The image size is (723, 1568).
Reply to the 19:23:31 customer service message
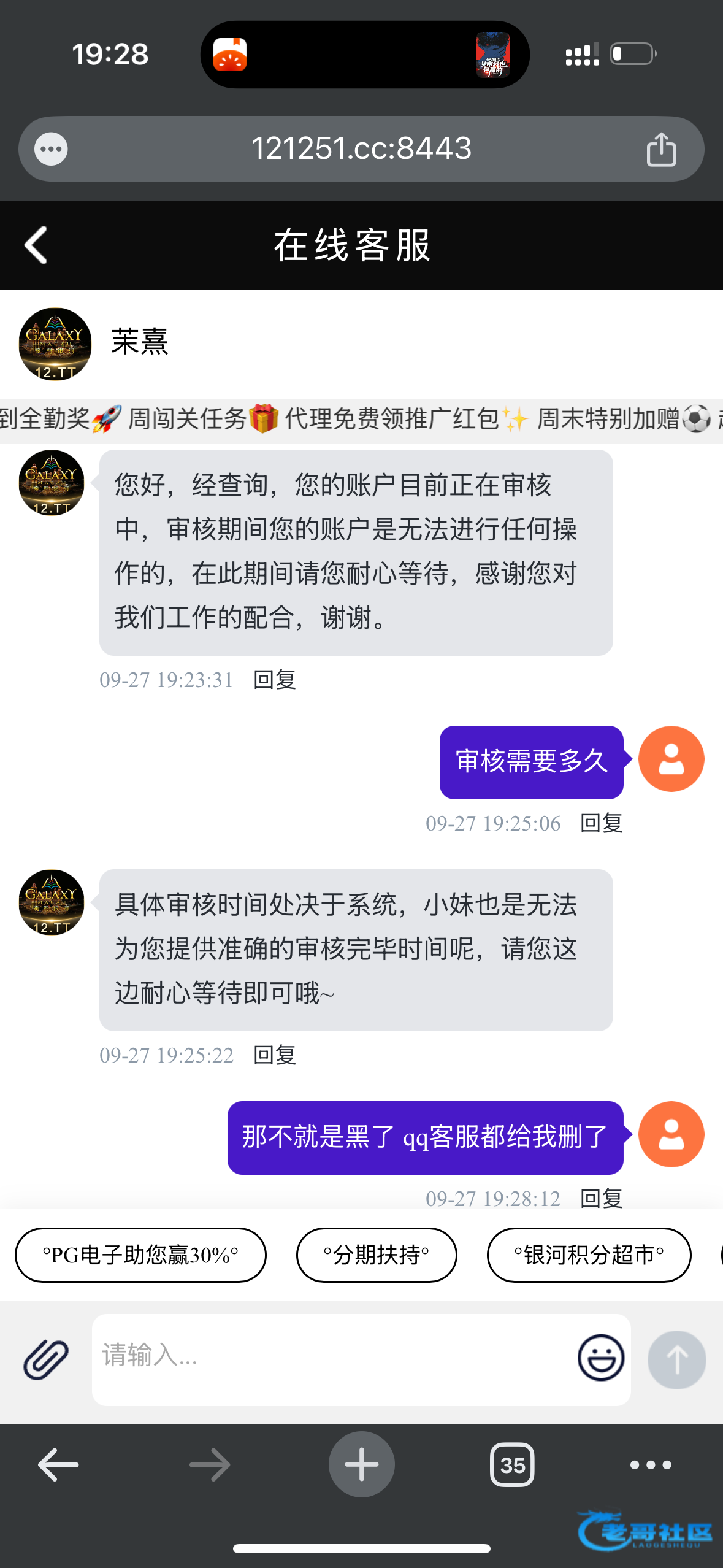[x=275, y=680]
